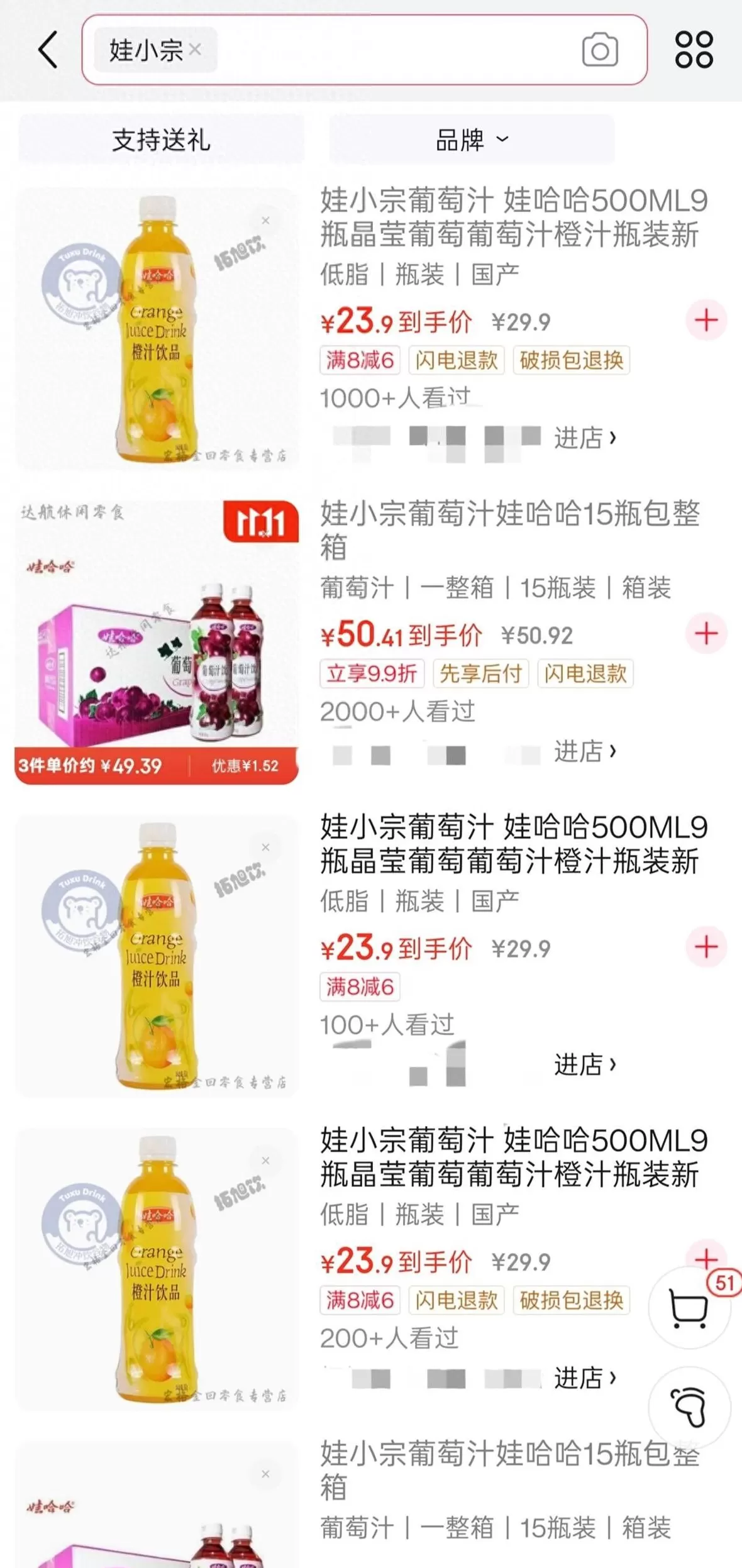The height and width of the screenshot is (1568, 742).
Task: Open the 15瓶包整箱 grape juice product with 11.11 badge
Action: (157, 641)
